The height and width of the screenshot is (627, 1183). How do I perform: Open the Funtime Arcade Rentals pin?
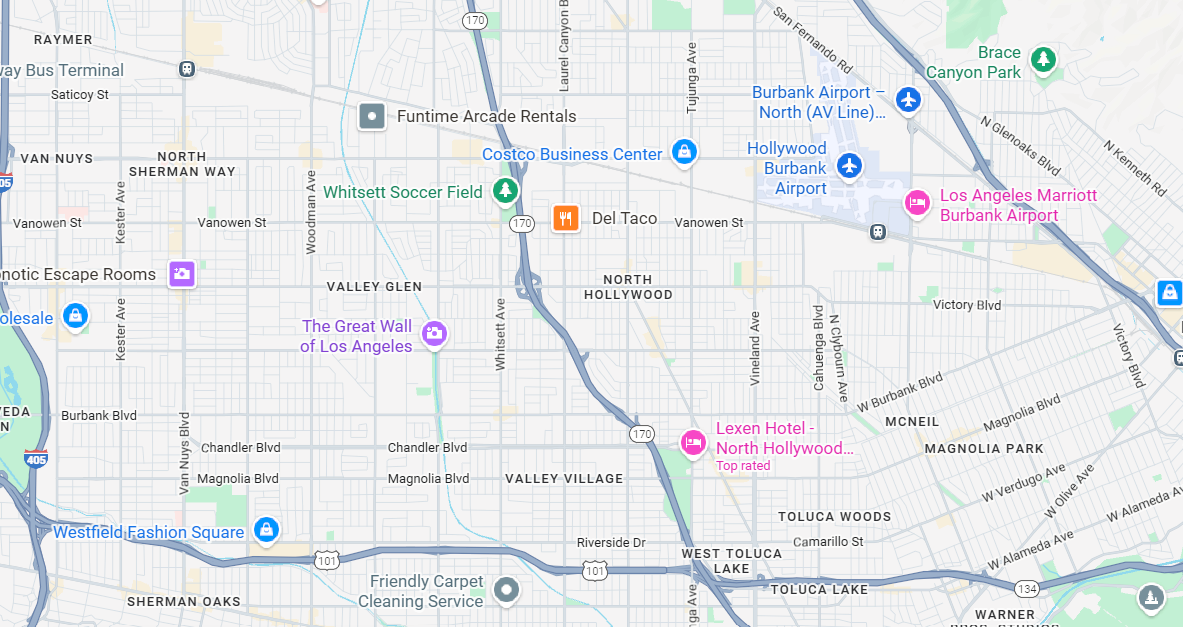(x=372, y=116)
